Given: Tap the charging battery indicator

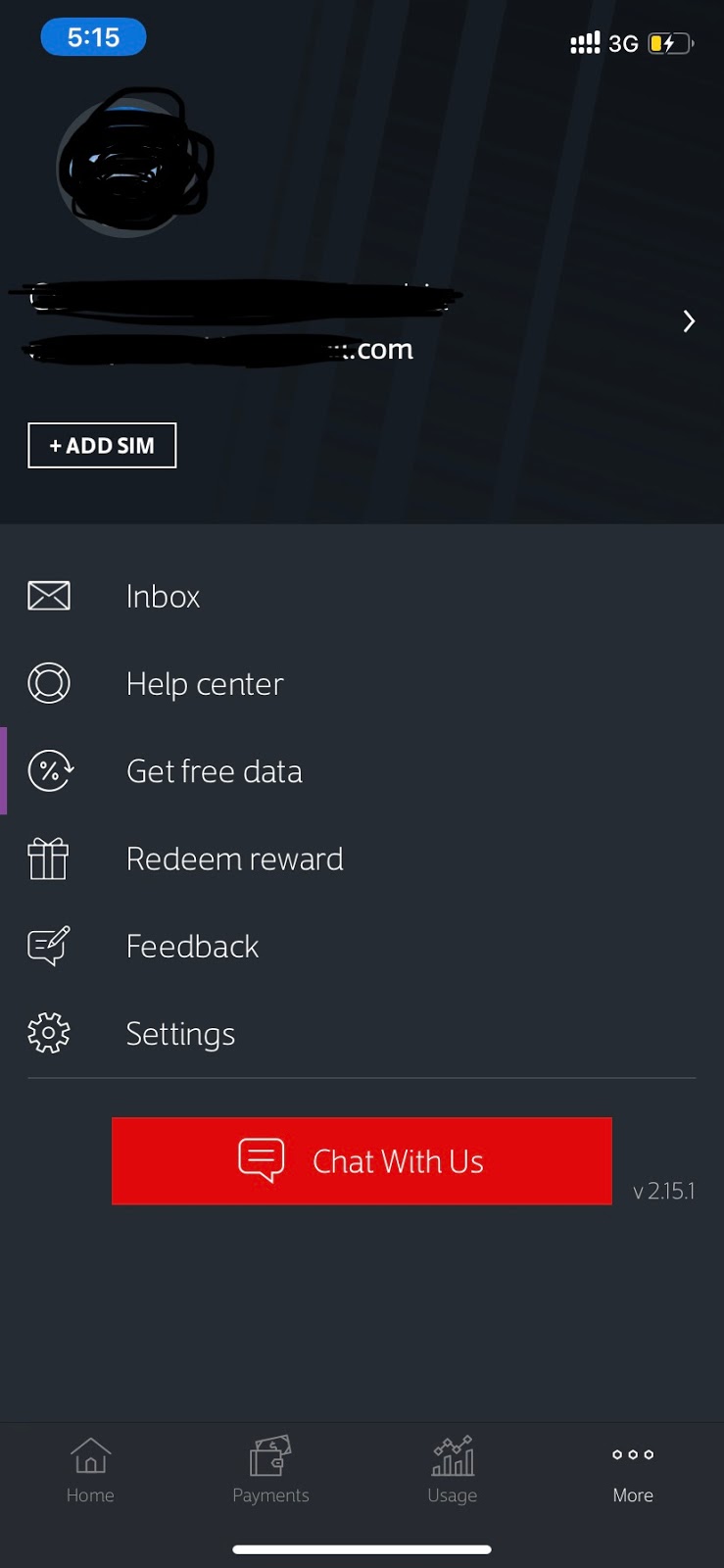Looking at the screenshot, I should (x=670, y=42).
